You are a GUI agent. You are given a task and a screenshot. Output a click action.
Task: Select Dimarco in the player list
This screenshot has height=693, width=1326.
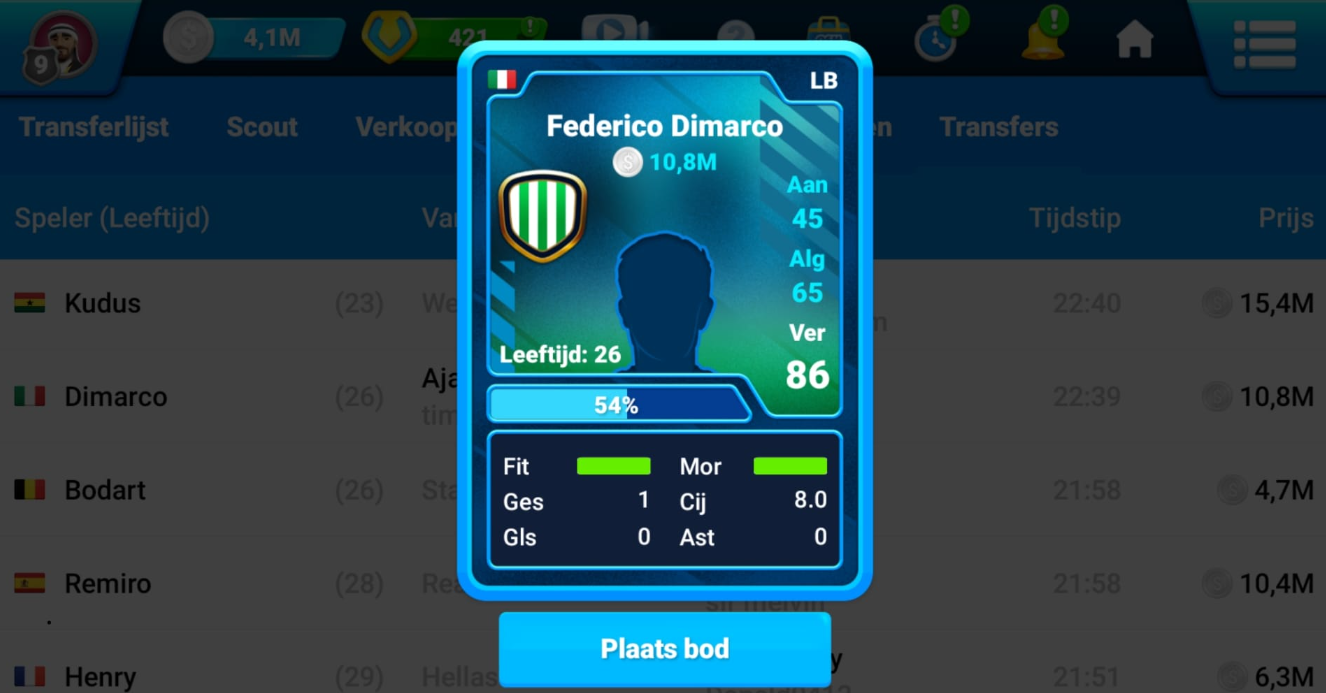[115, 397]
